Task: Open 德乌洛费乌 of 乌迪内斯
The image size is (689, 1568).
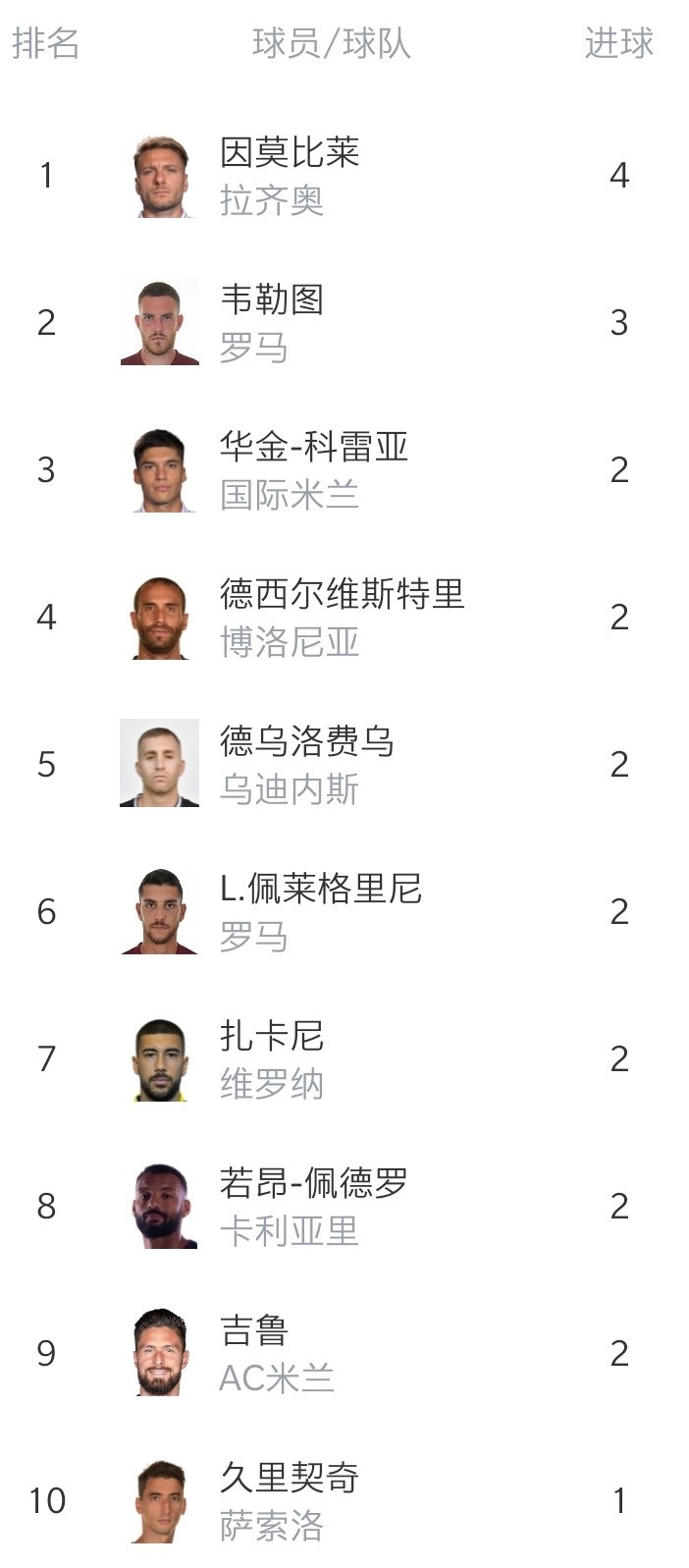Action: pos(344,764)
